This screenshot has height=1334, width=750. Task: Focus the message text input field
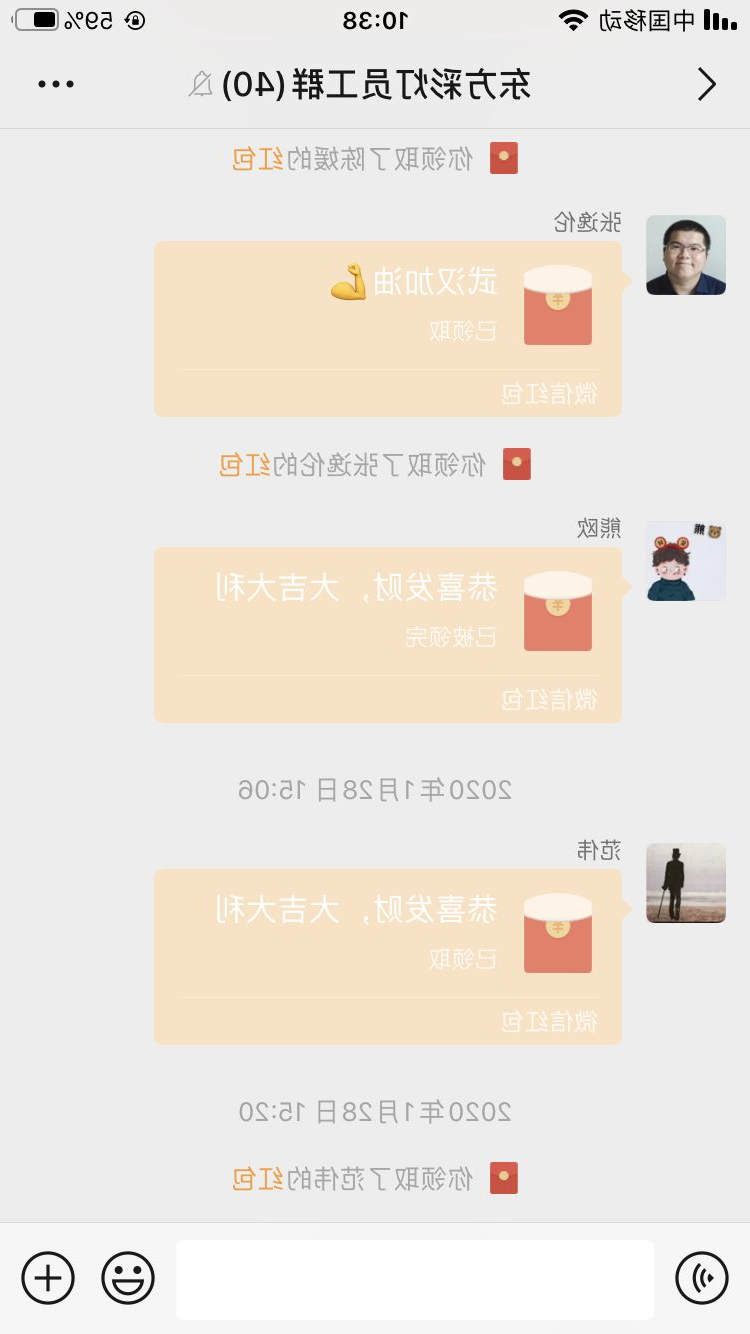(415, 1279)
